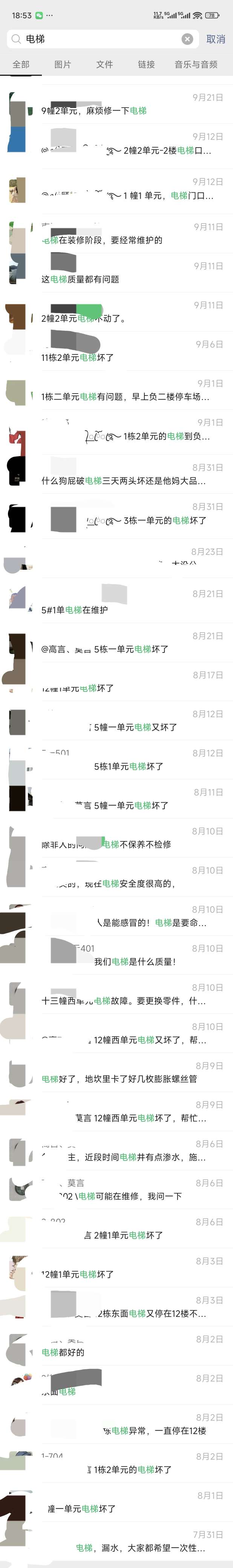Clear the search text with the X icon

pyautogui.click(x=187, y=39)
